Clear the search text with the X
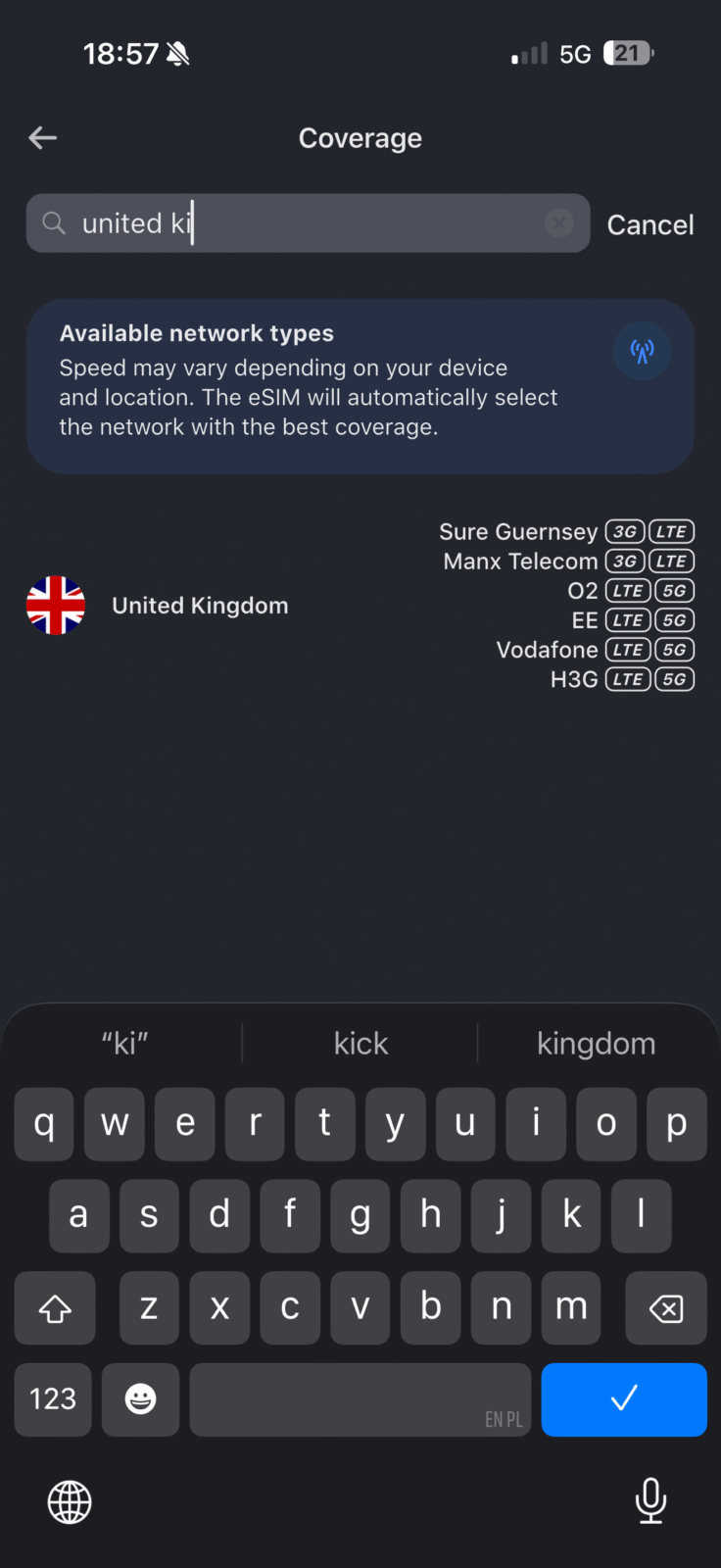 [x=558, y=224]
